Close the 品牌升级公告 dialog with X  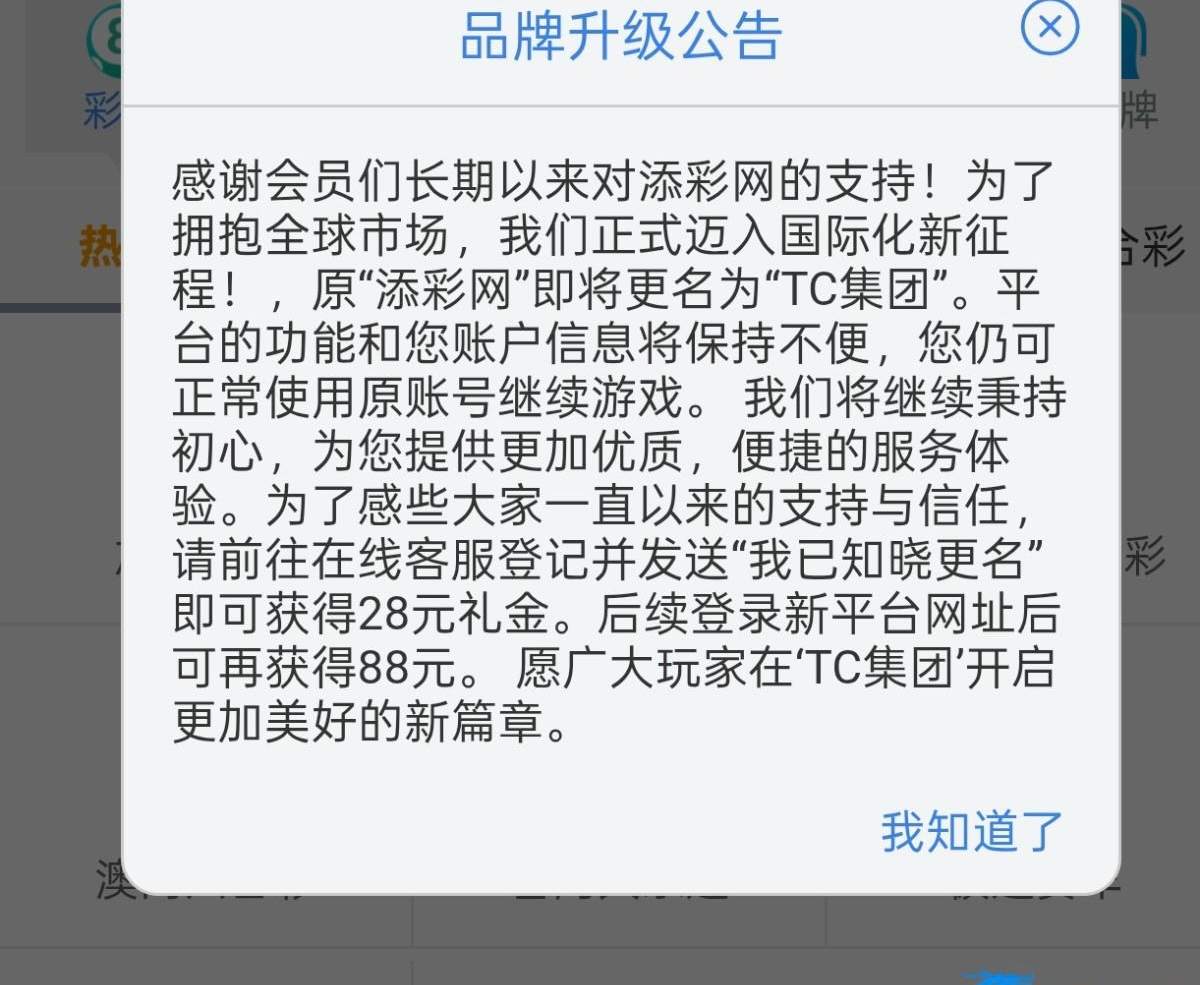point(1049,27)
